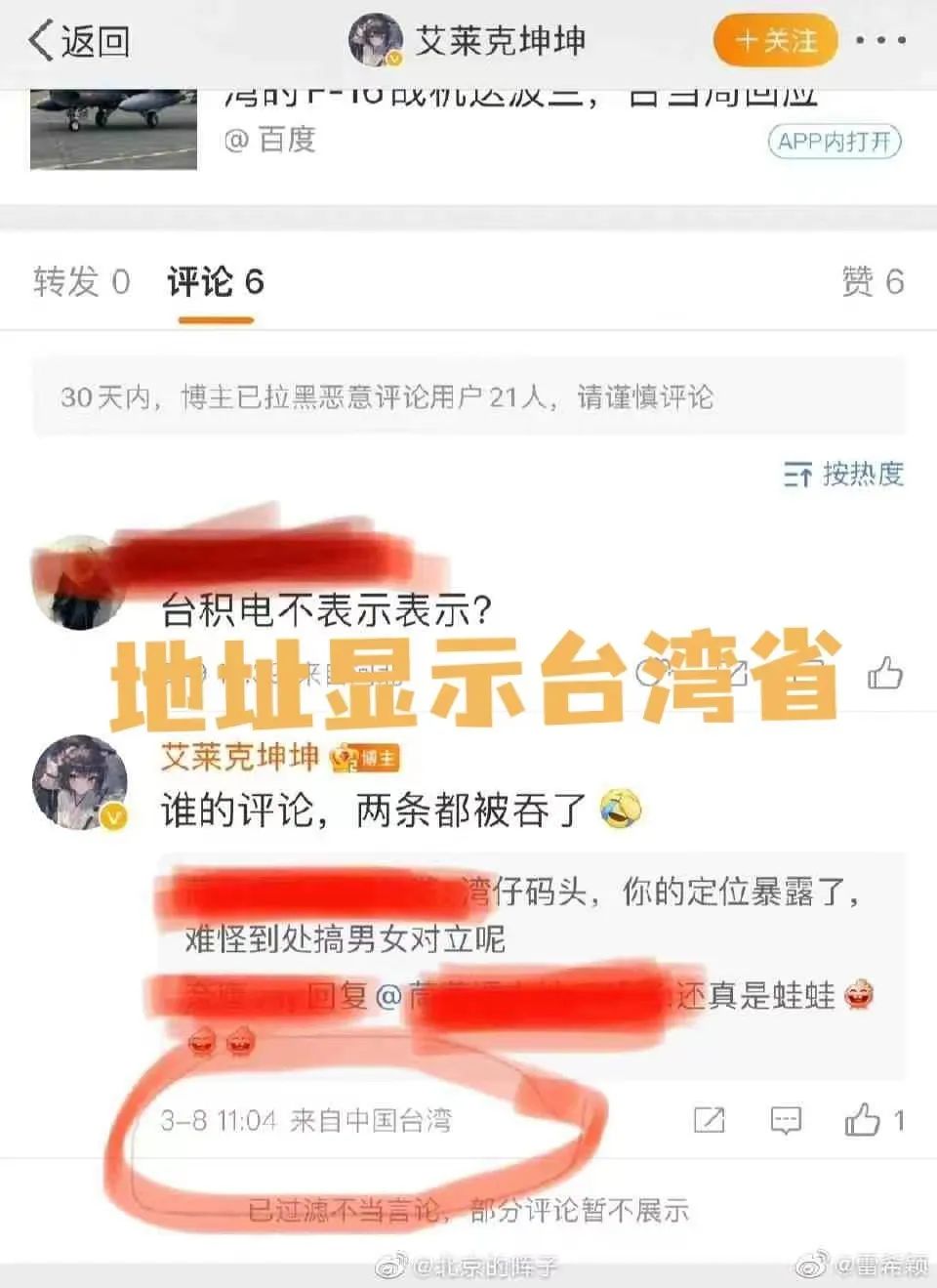Reply to the 谁的评论 comment

(786, 1120)
